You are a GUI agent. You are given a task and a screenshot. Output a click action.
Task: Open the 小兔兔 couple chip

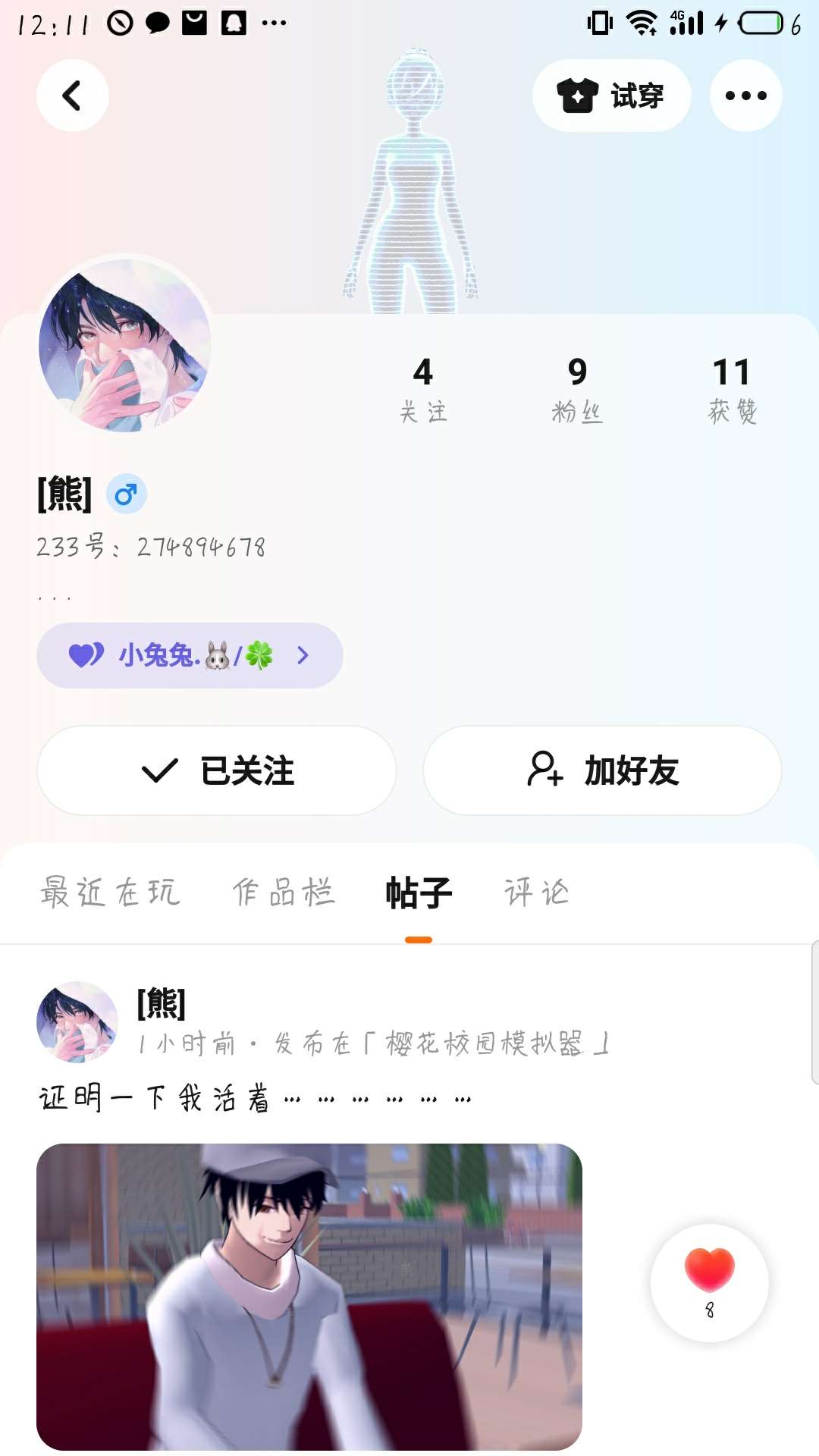click(190, 655)
